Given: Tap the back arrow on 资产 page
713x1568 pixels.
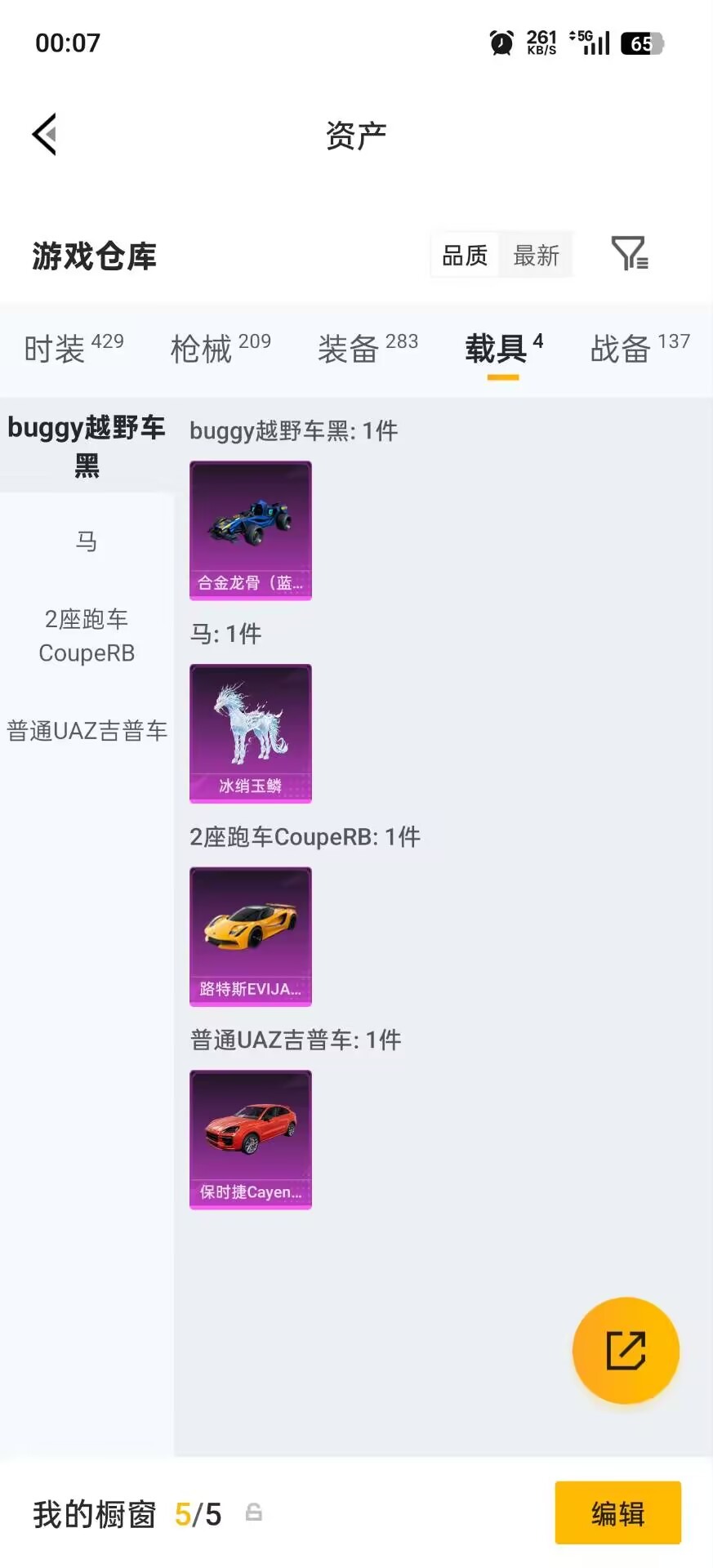Looking at the screenshot, I should 46,133.
